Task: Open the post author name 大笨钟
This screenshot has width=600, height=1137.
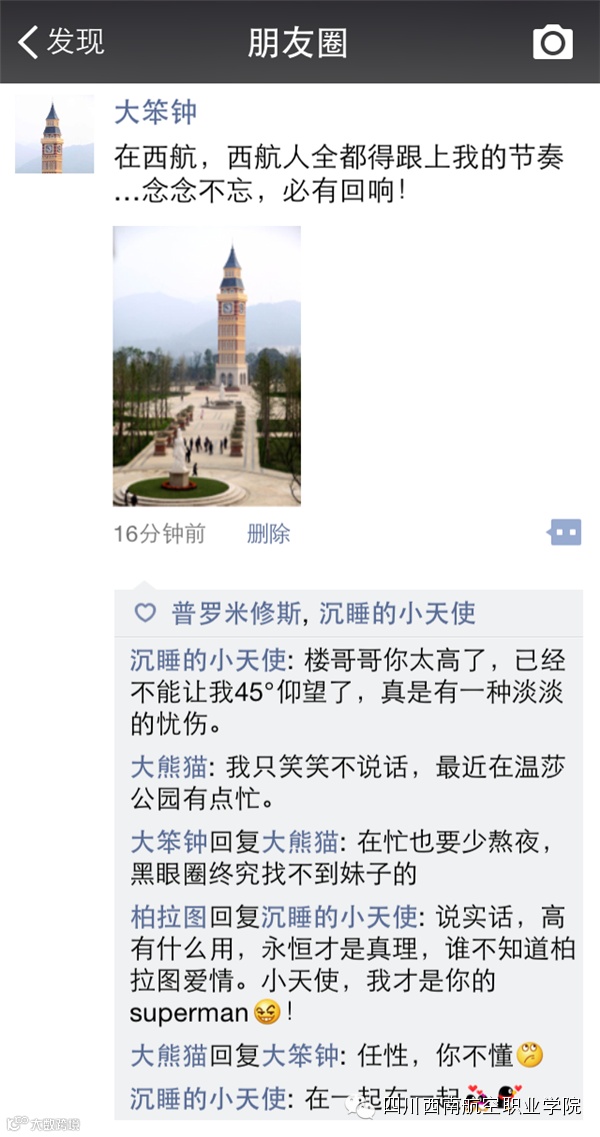Action: point(155,112)
